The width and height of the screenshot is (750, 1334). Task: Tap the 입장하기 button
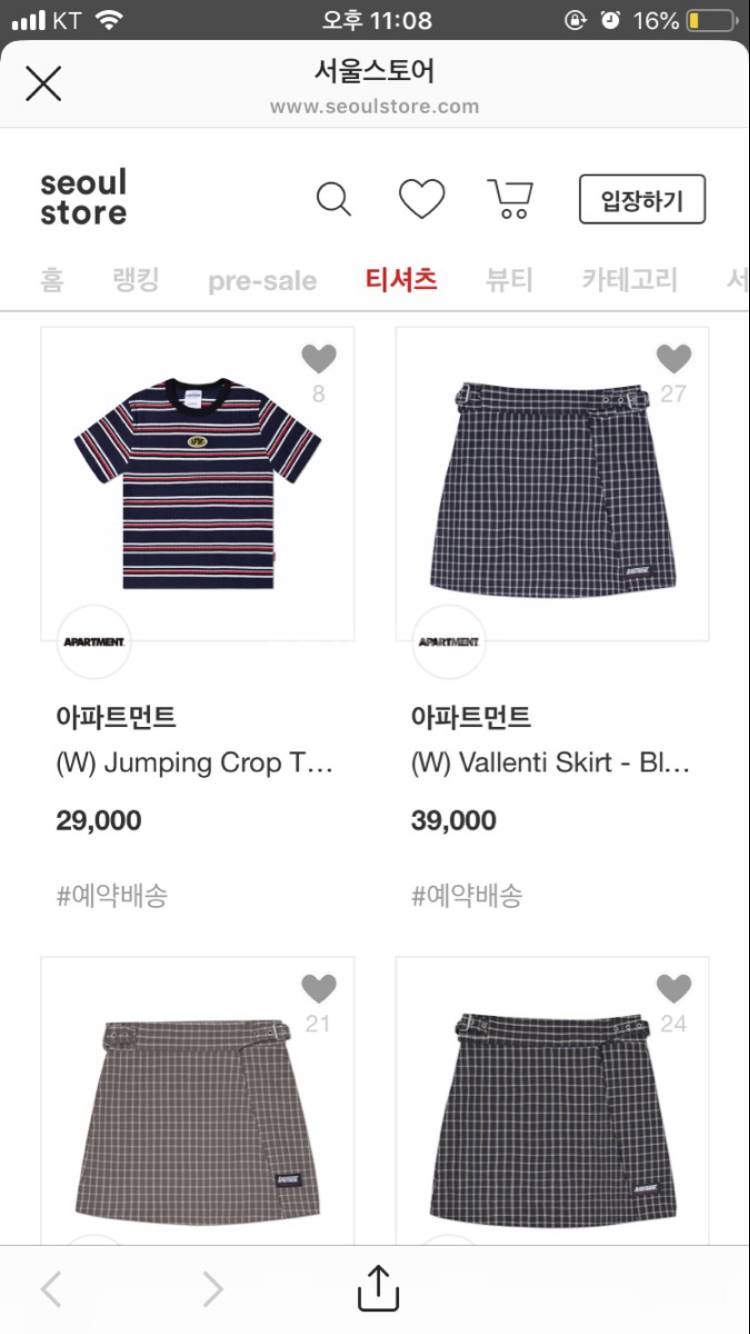pyautogui.click(x=642, y=200)
